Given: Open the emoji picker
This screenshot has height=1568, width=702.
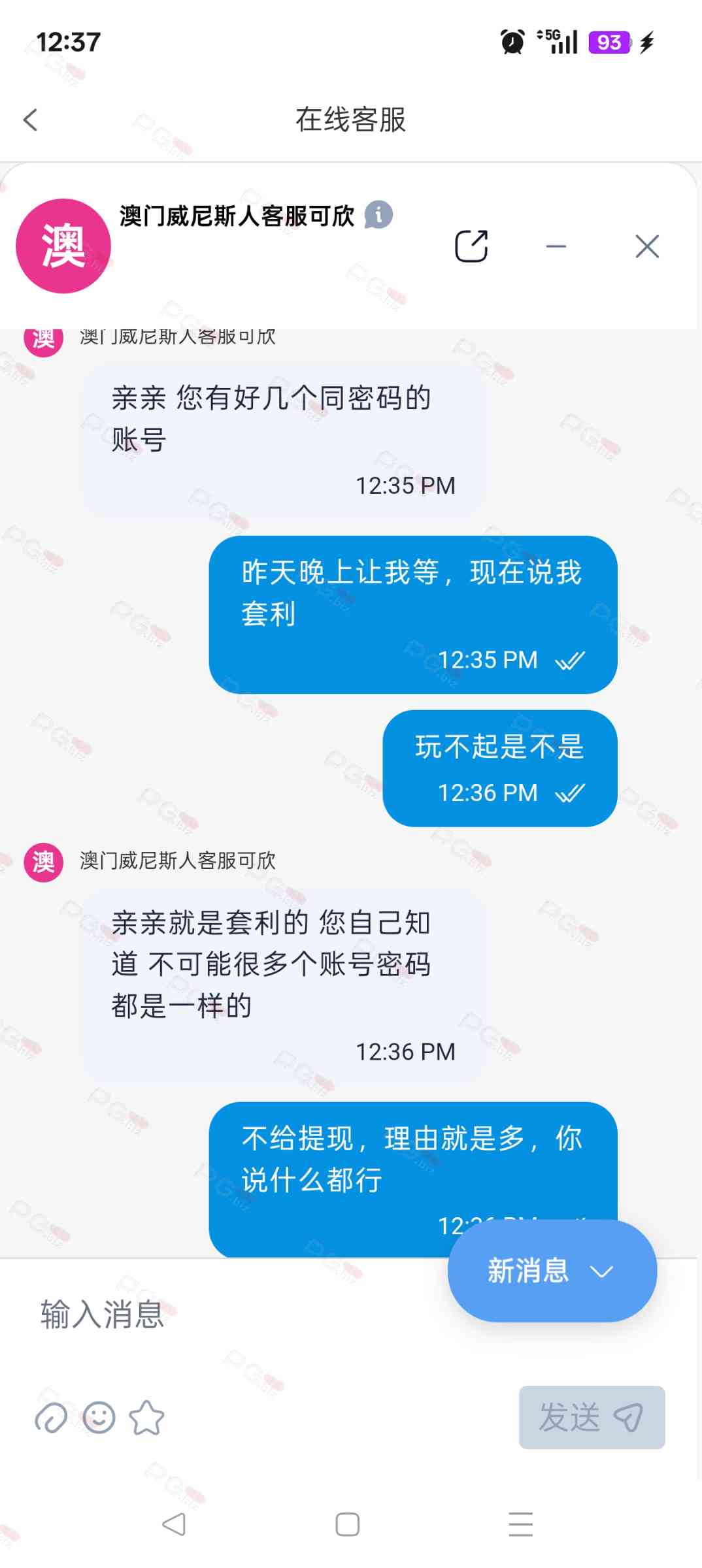Looking at the screenshot, I should (99, 1418).
